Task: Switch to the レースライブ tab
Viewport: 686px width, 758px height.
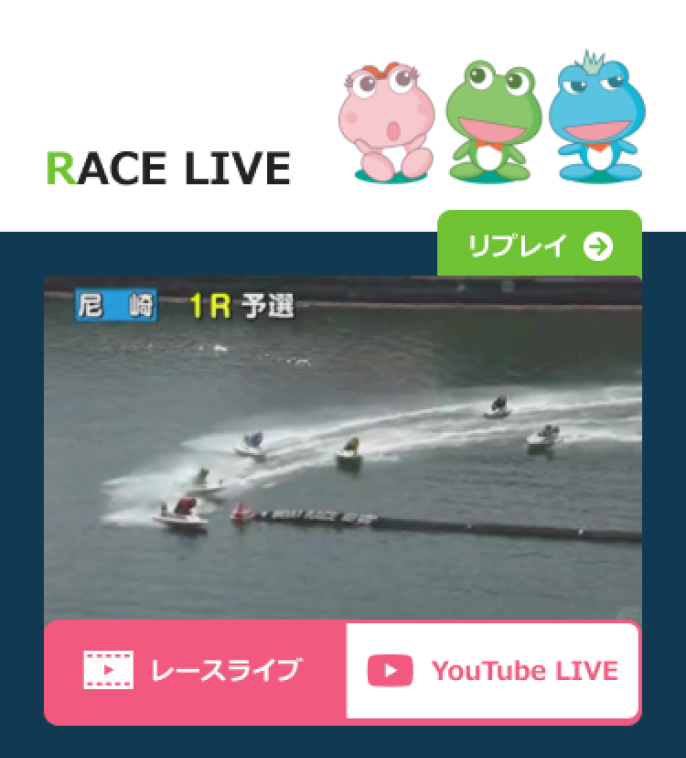Action: tap(195, 670)
